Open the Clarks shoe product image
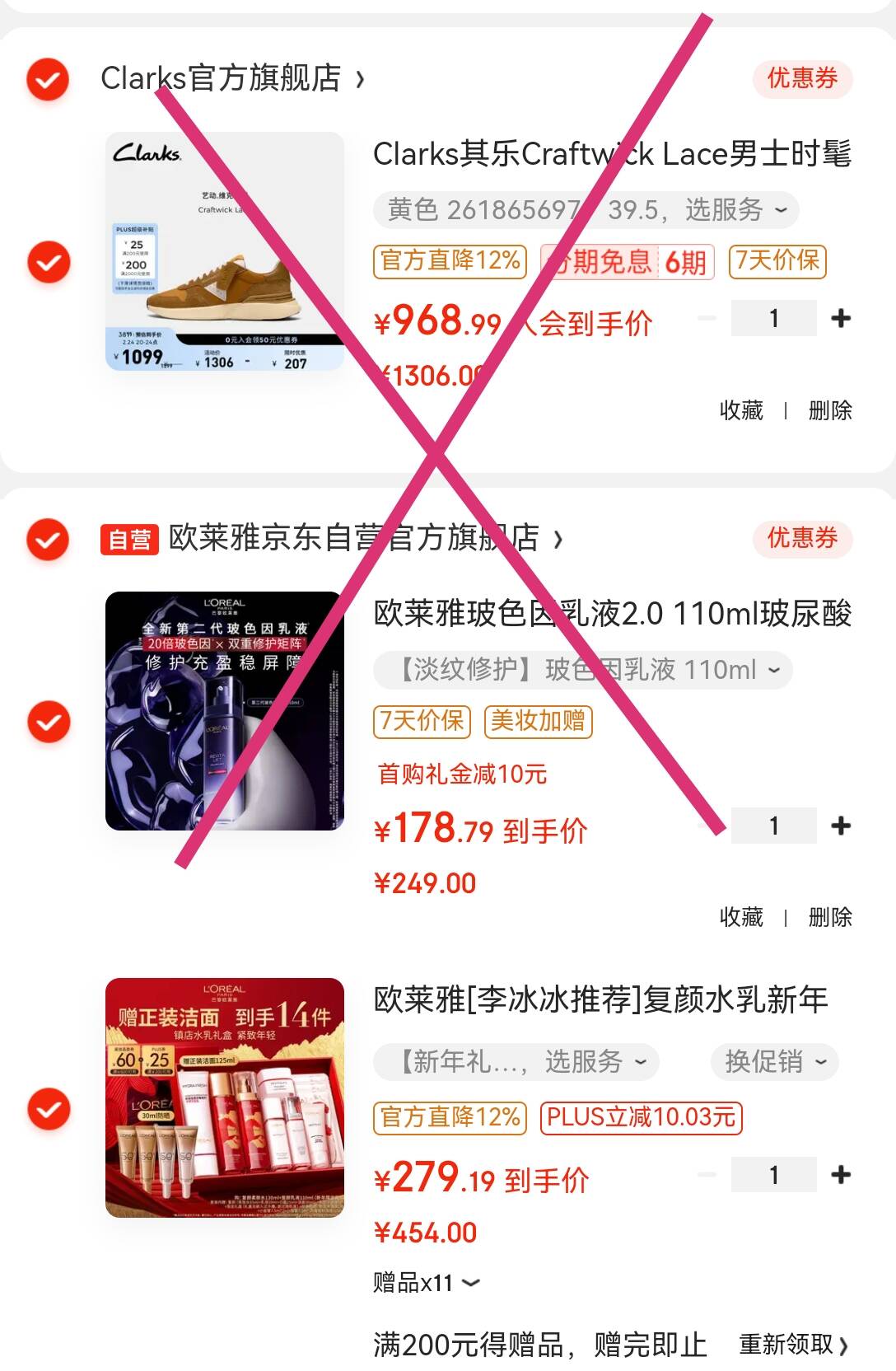 pos(224,251)
